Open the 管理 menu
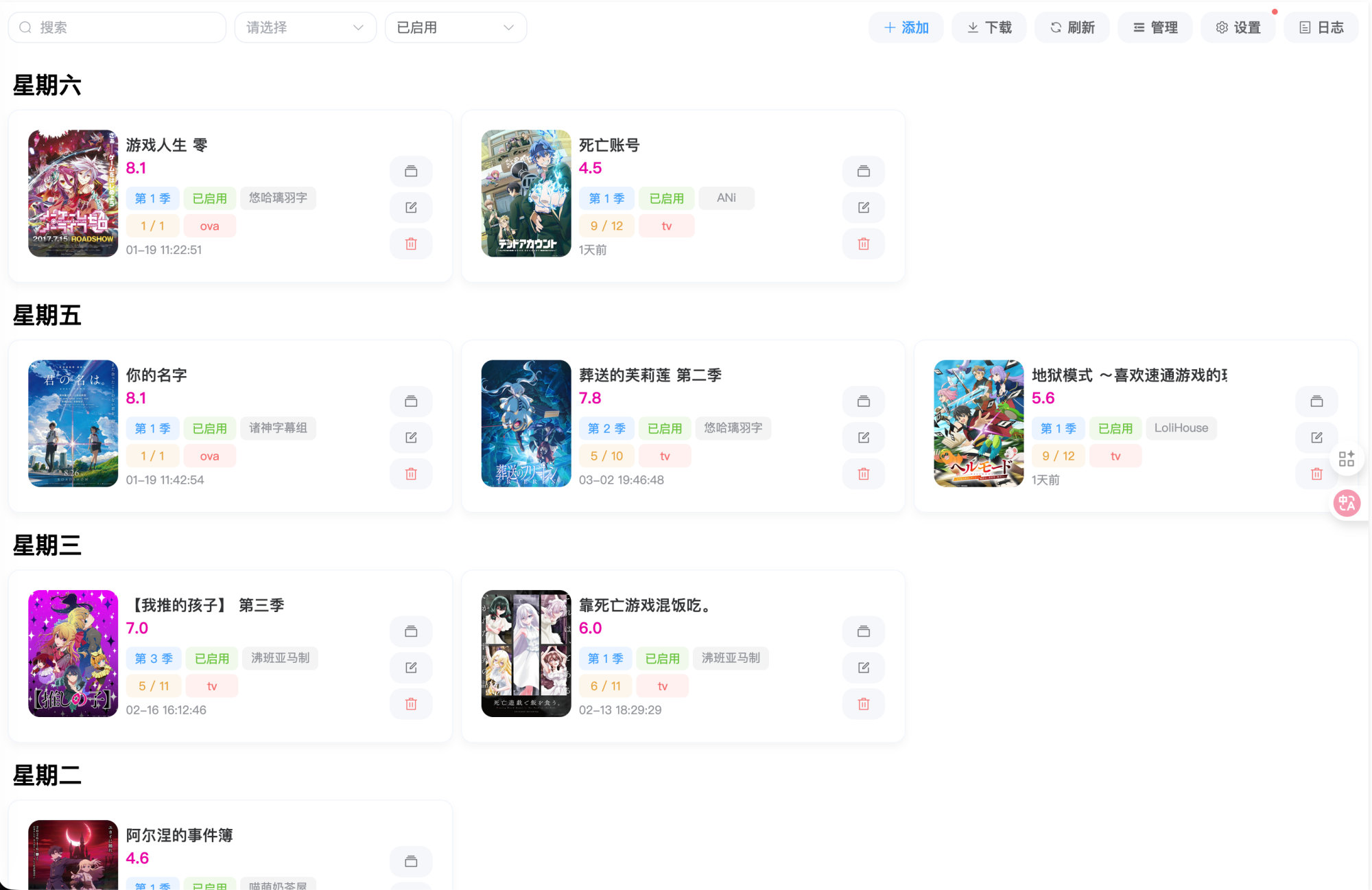 (x=1155, y=27)
